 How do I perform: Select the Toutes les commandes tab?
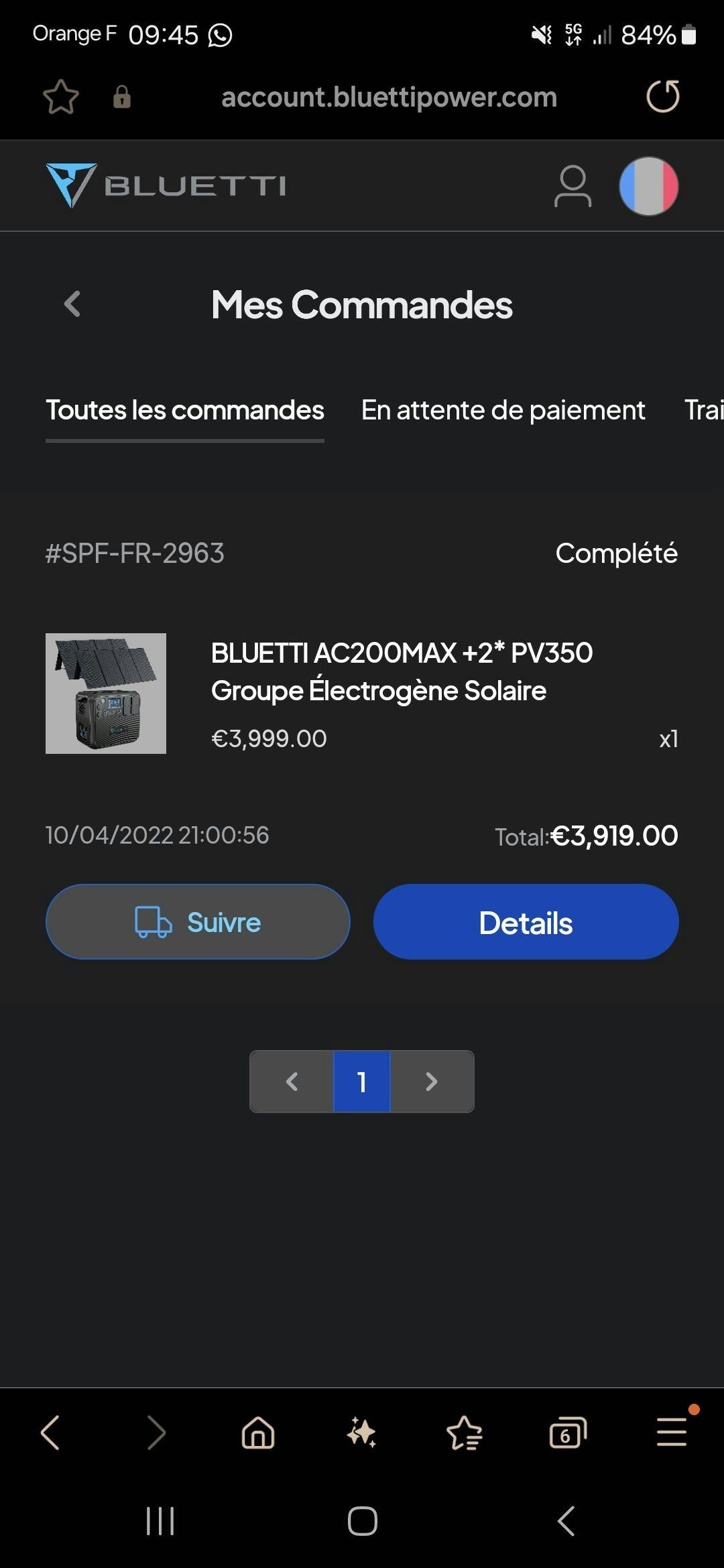pyautogui.click(x=184, y=410)
